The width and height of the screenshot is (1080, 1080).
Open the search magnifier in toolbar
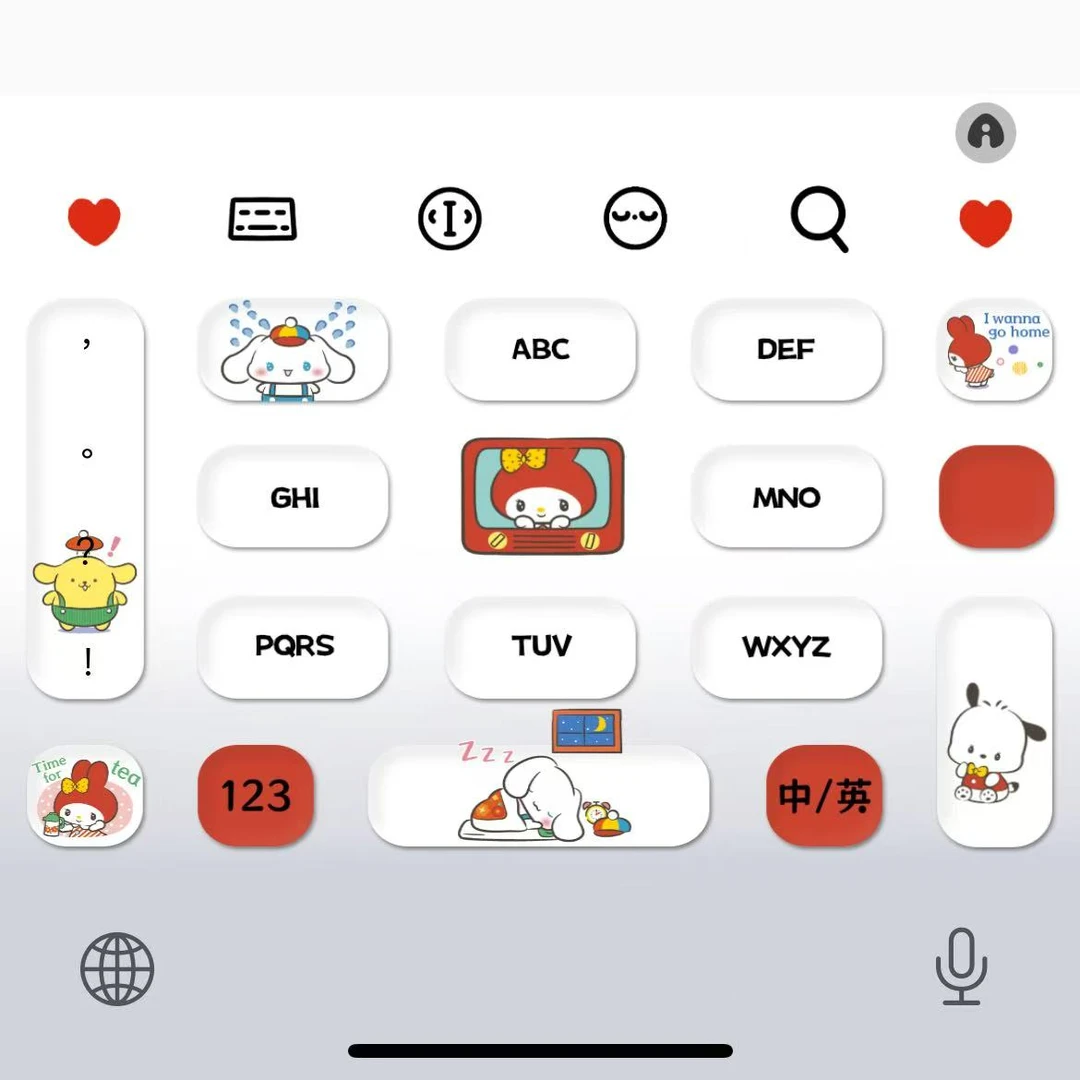[x=820, y=219]
